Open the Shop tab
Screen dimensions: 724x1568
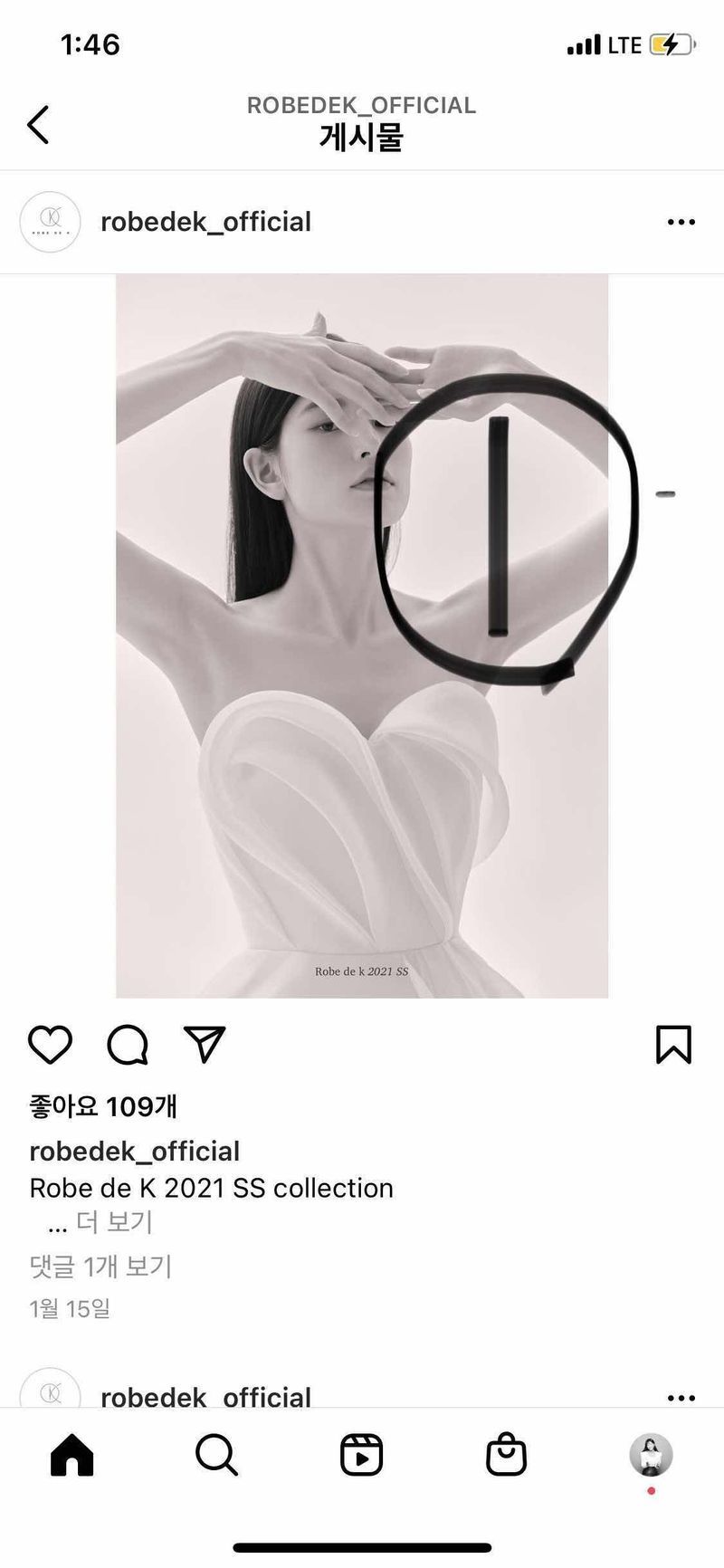[x=506, y=1456]
